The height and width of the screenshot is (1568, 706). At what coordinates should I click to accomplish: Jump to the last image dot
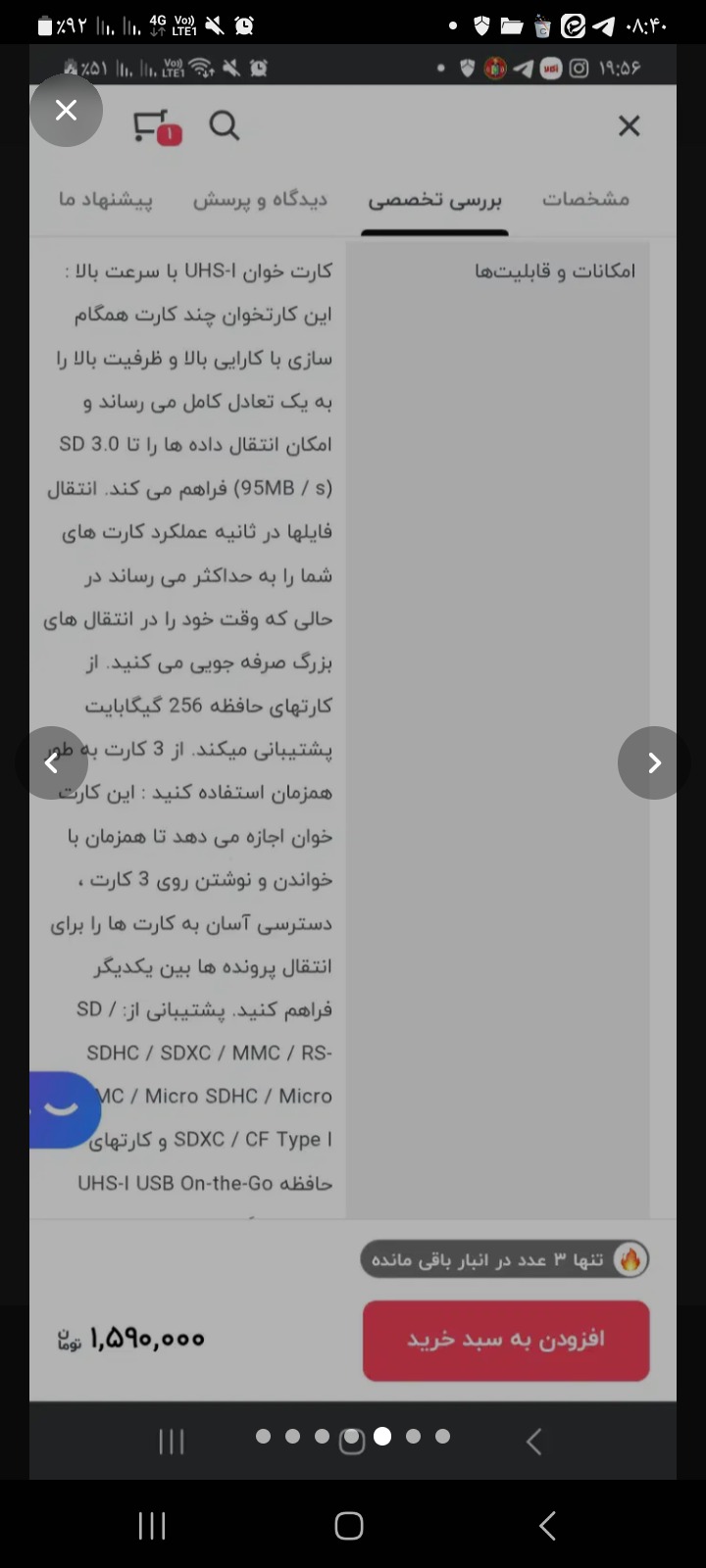point(442,1436)
